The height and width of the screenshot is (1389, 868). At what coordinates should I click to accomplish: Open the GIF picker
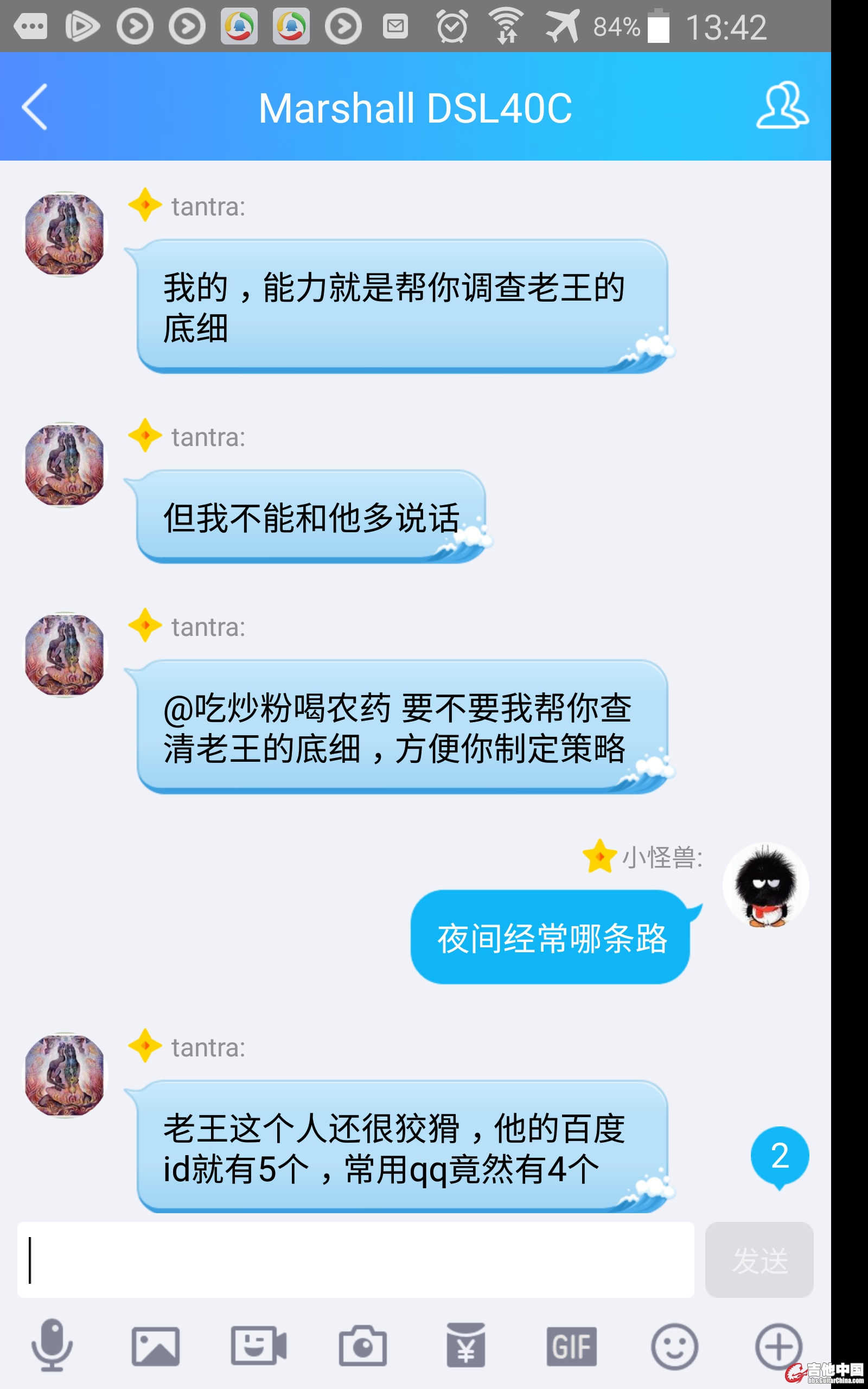point(571,1346)
